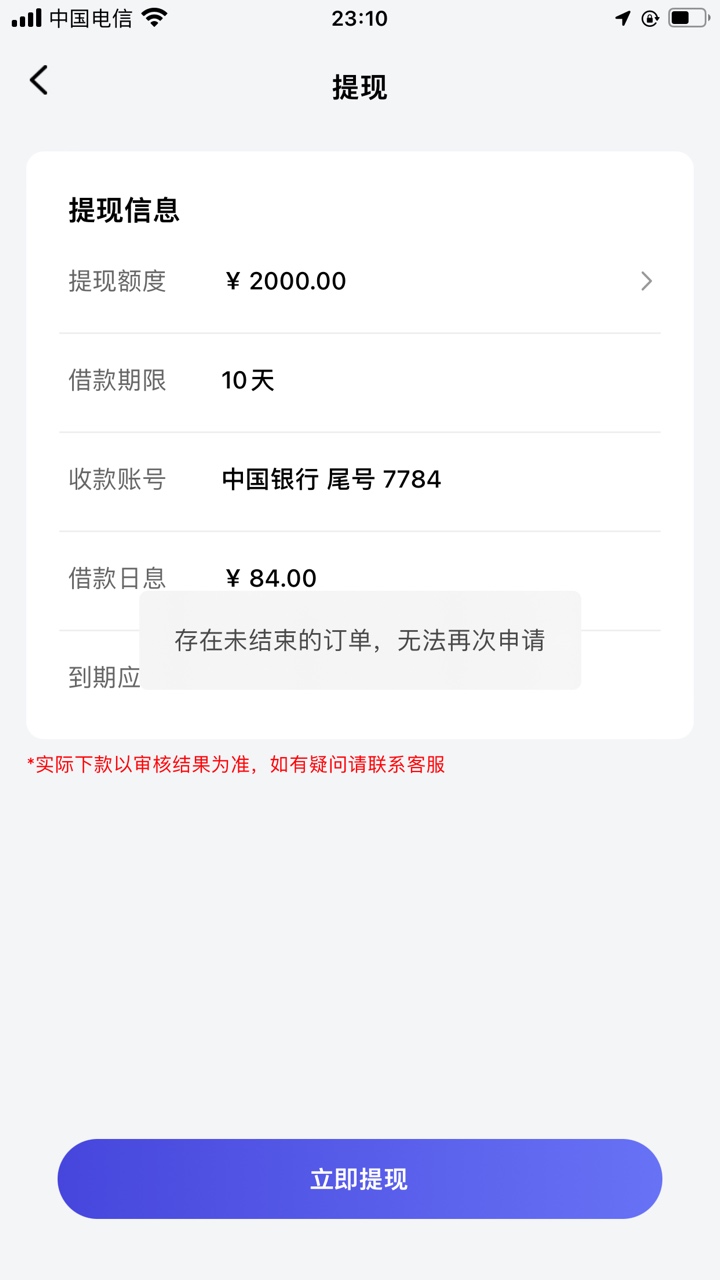Tap the 立即提现 button

click(x=360, y=1179)
